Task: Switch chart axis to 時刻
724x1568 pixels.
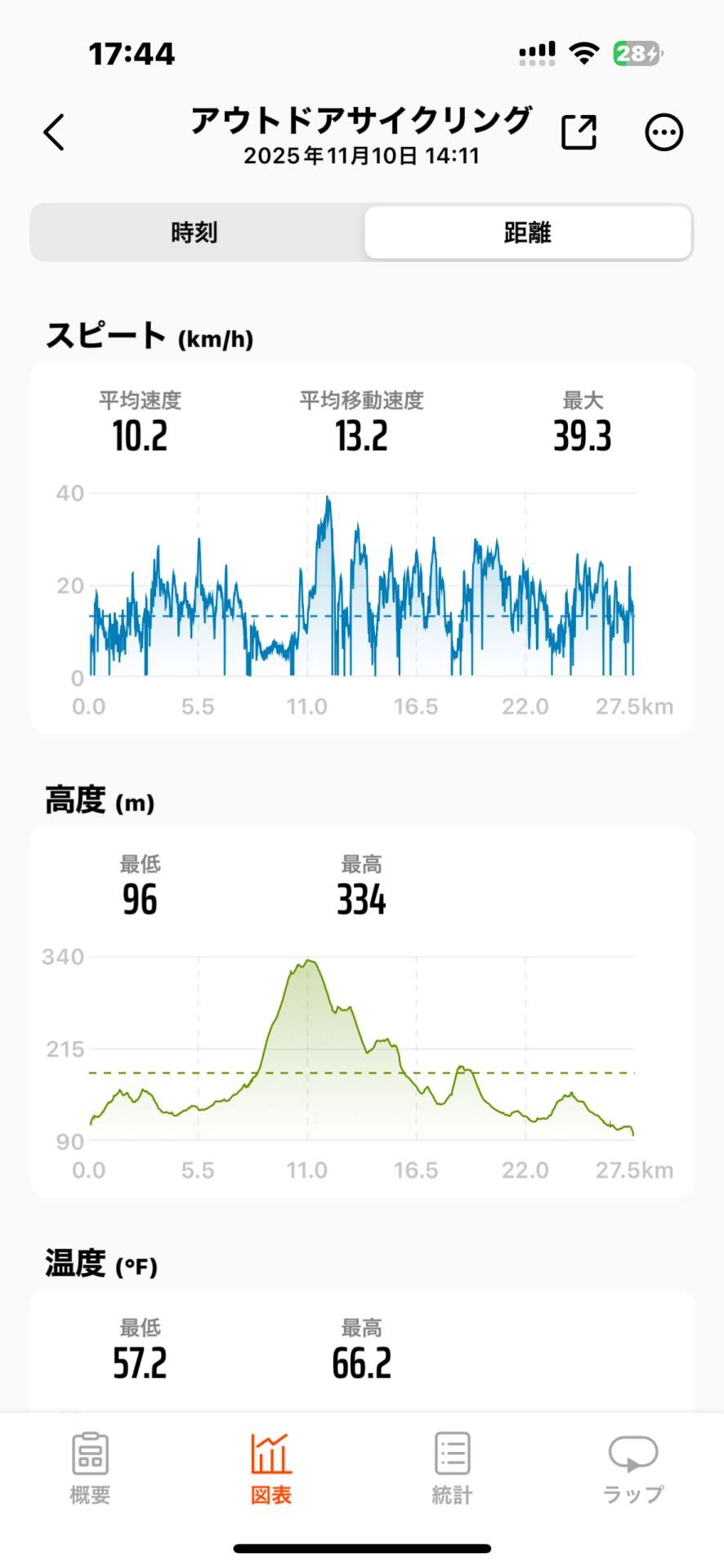Action: point(194,233)
